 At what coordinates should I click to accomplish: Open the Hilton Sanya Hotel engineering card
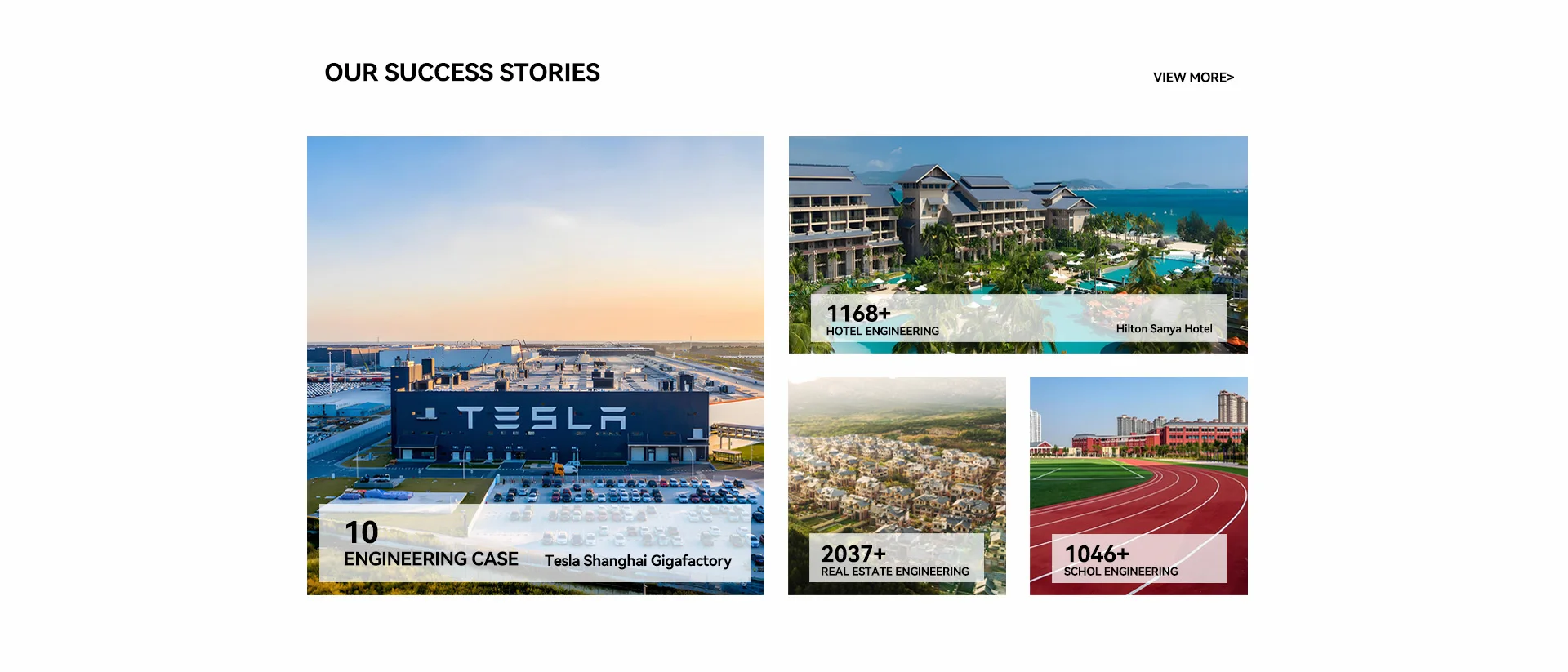click(1018, 245)
